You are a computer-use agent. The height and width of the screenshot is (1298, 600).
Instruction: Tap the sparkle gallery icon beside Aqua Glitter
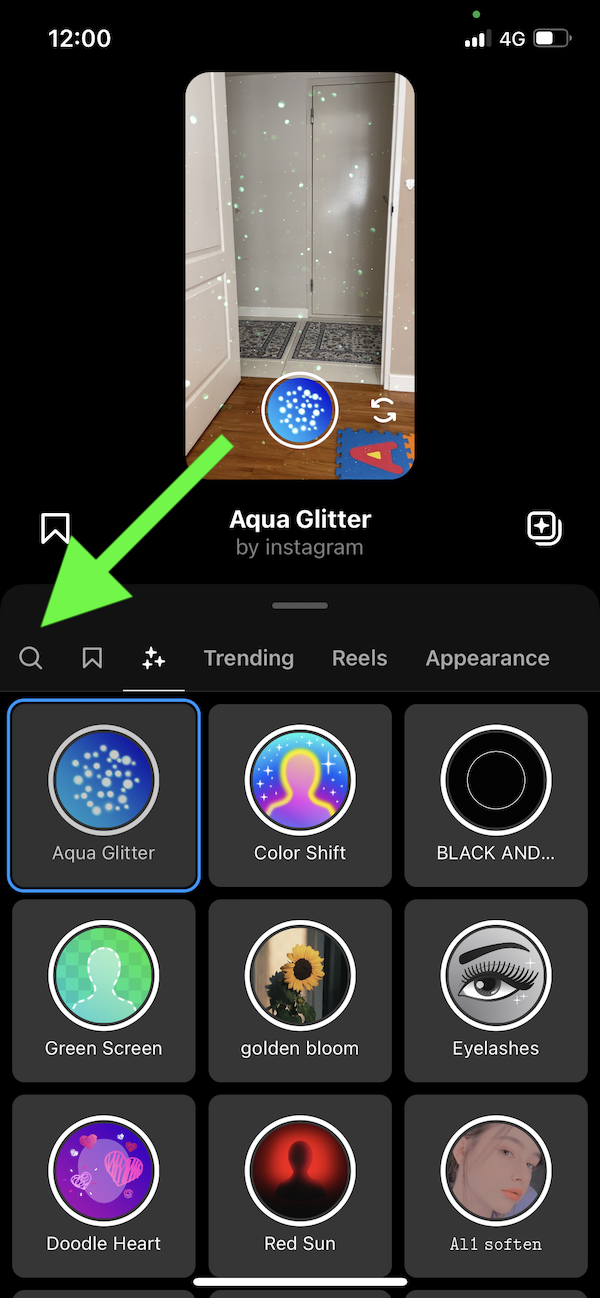(545, 528)
